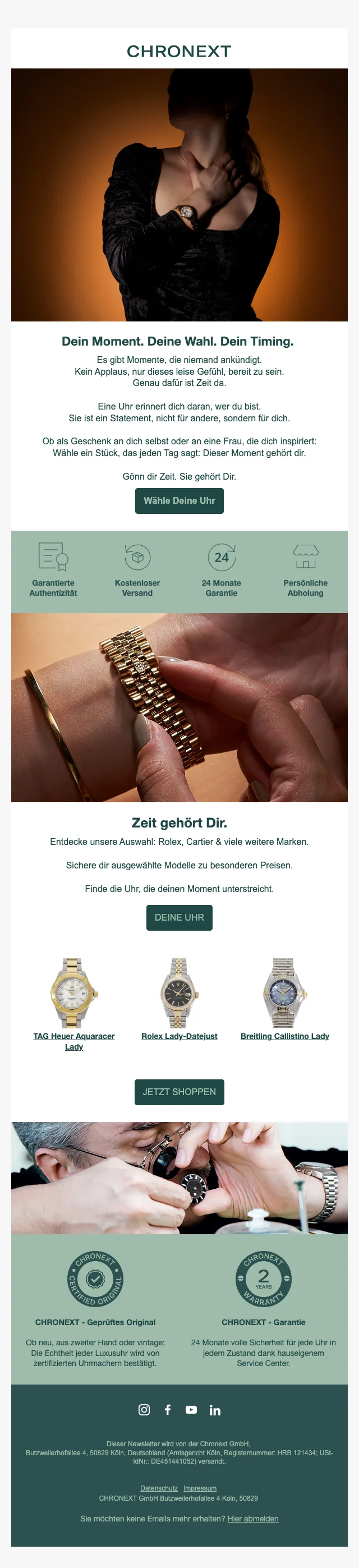This screenshot has width=359, height=1568.
Task: View the Breitling Callistino watch image
Action: tap(285, 993)
